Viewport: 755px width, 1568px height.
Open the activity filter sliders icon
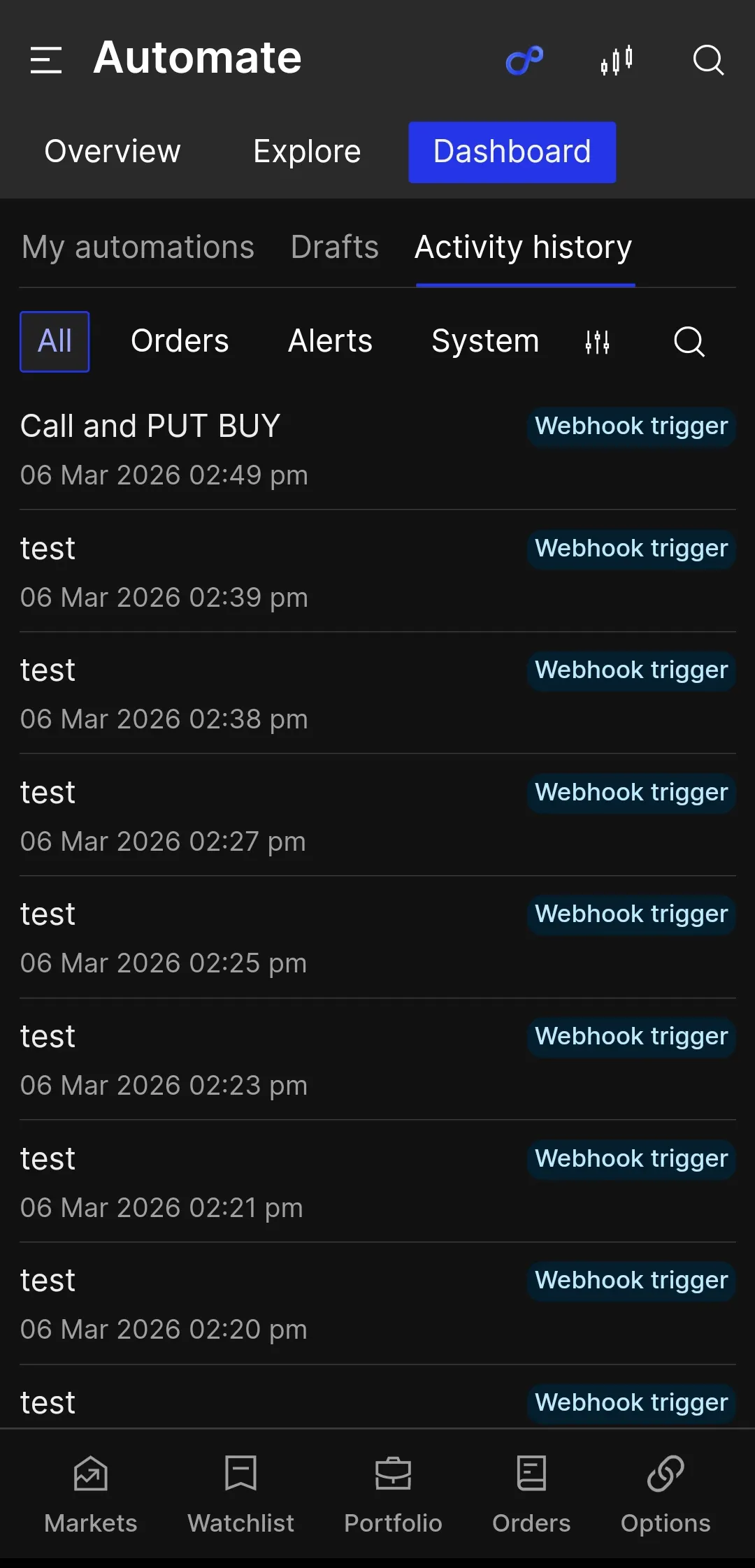598,342
